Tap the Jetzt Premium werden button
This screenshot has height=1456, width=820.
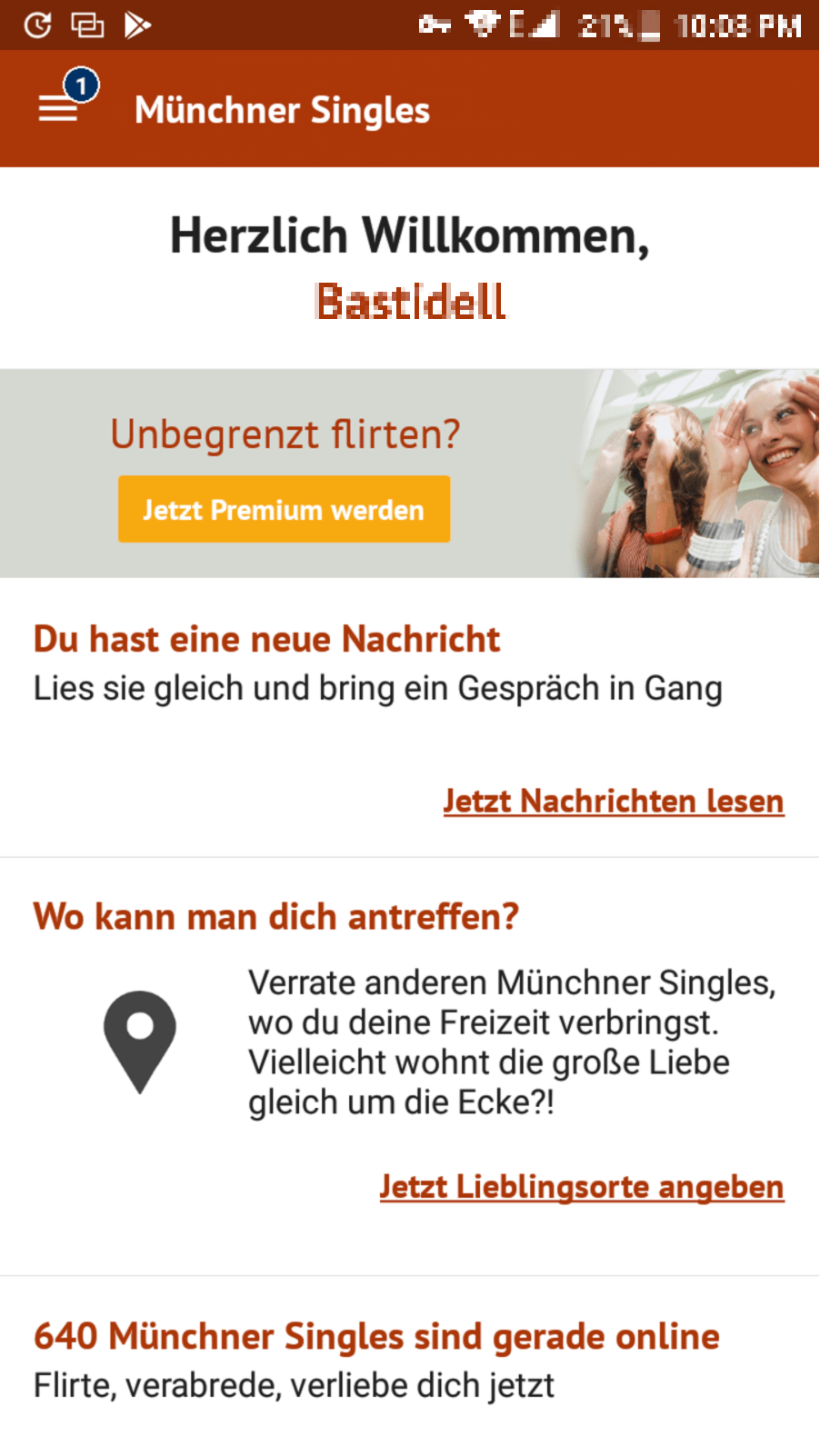click(x=284, y=509)
